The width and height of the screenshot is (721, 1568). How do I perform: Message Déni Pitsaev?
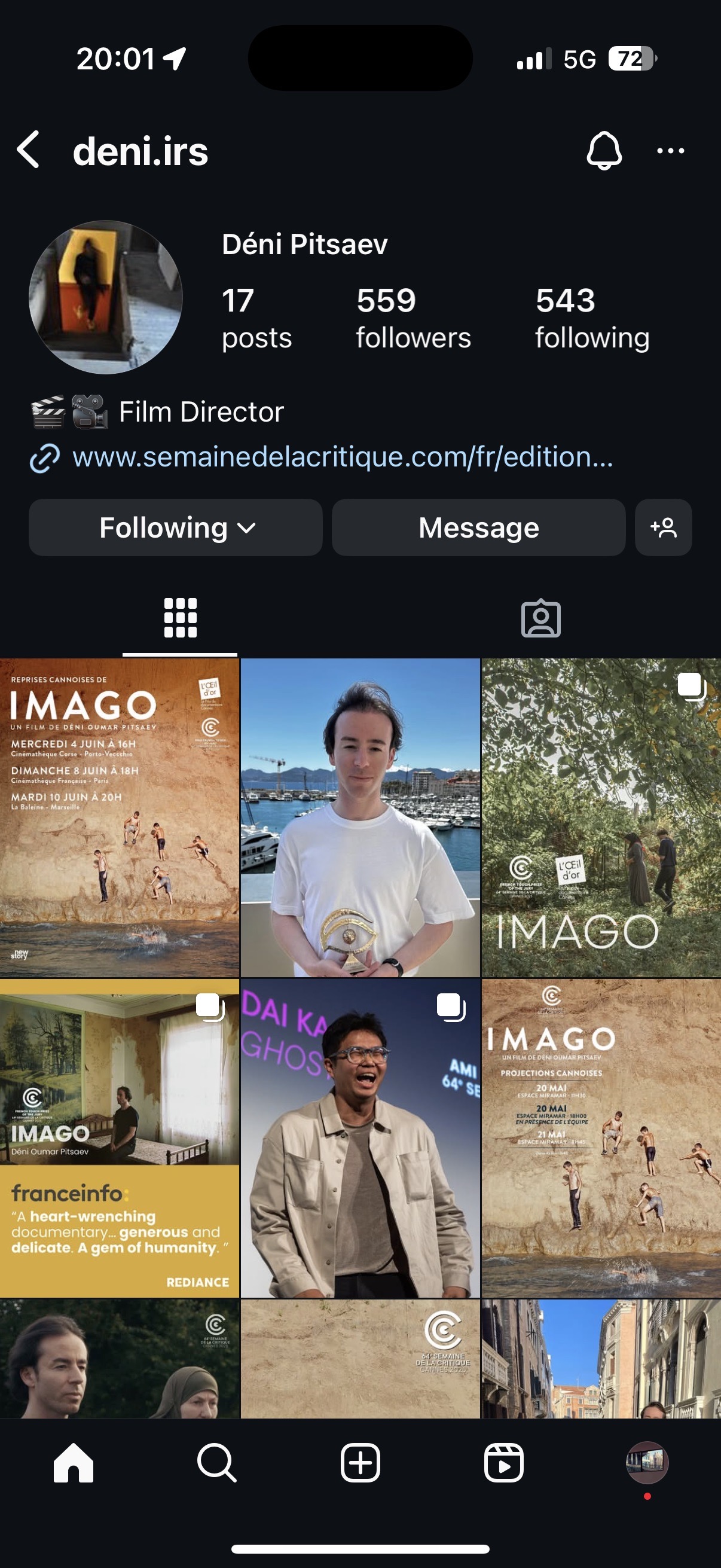[x=478, y=527]
